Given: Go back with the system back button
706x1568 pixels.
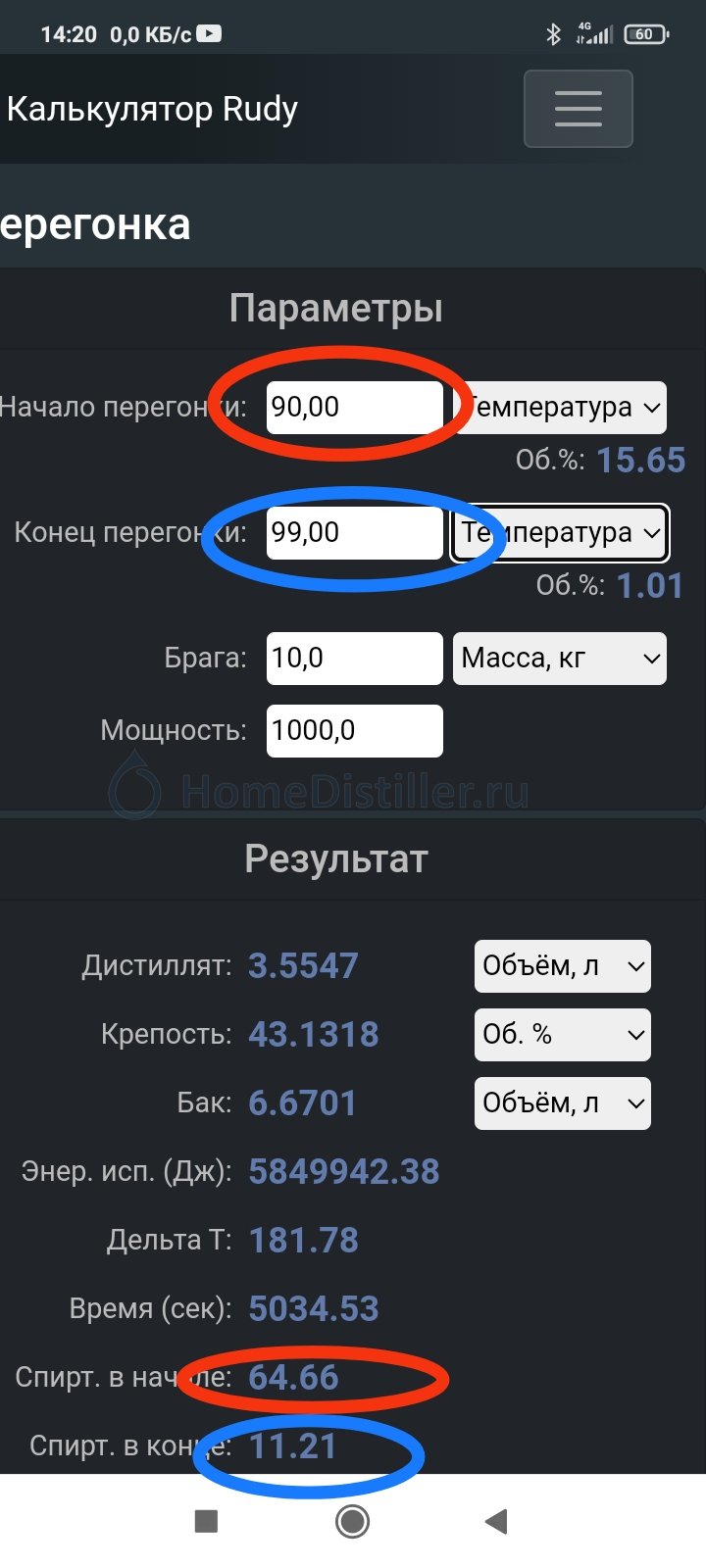Looking at the screenshot, I should (497, 1521).
